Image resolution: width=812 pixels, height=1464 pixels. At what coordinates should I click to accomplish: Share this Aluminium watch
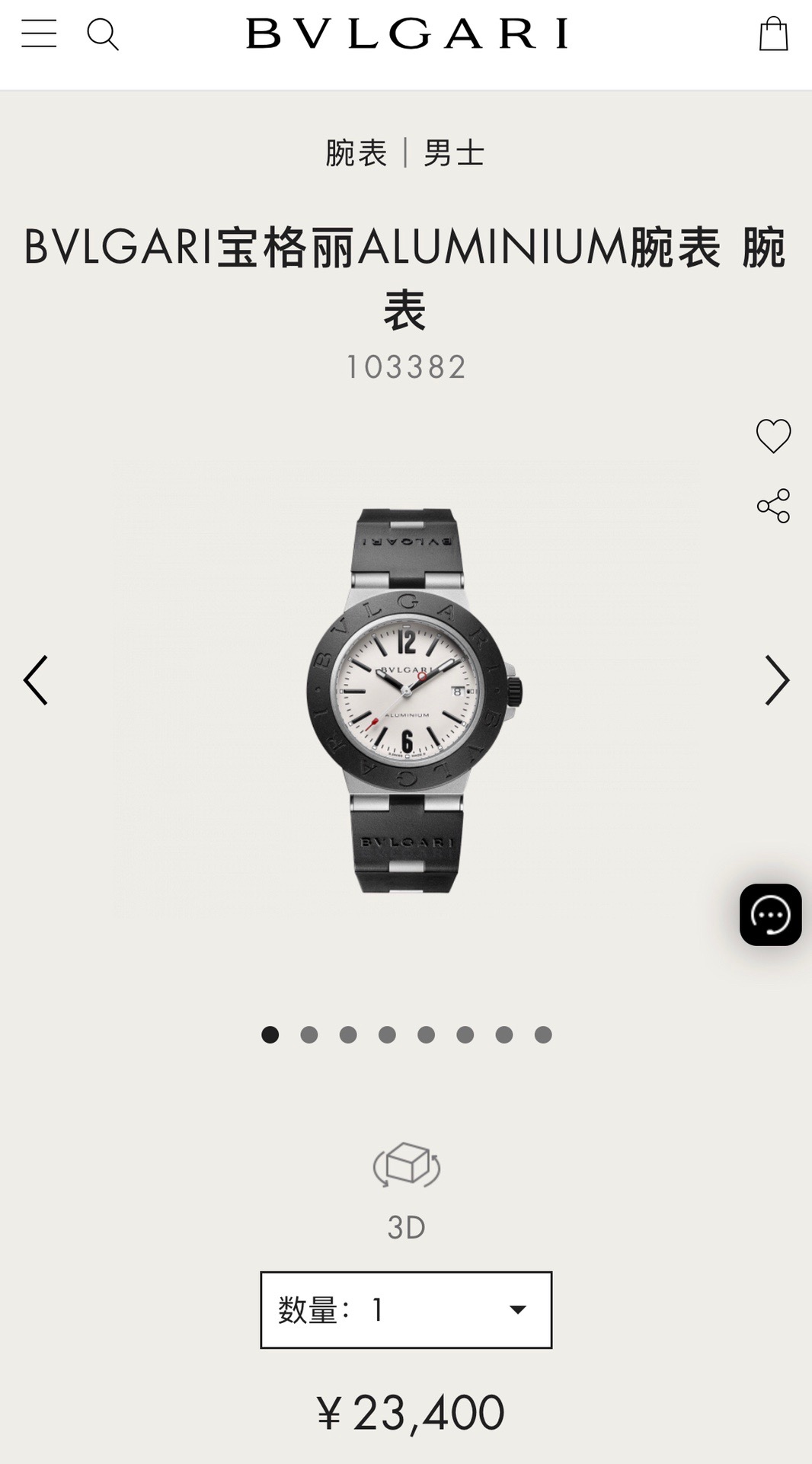pyautogui.click(x=773, y=506)
